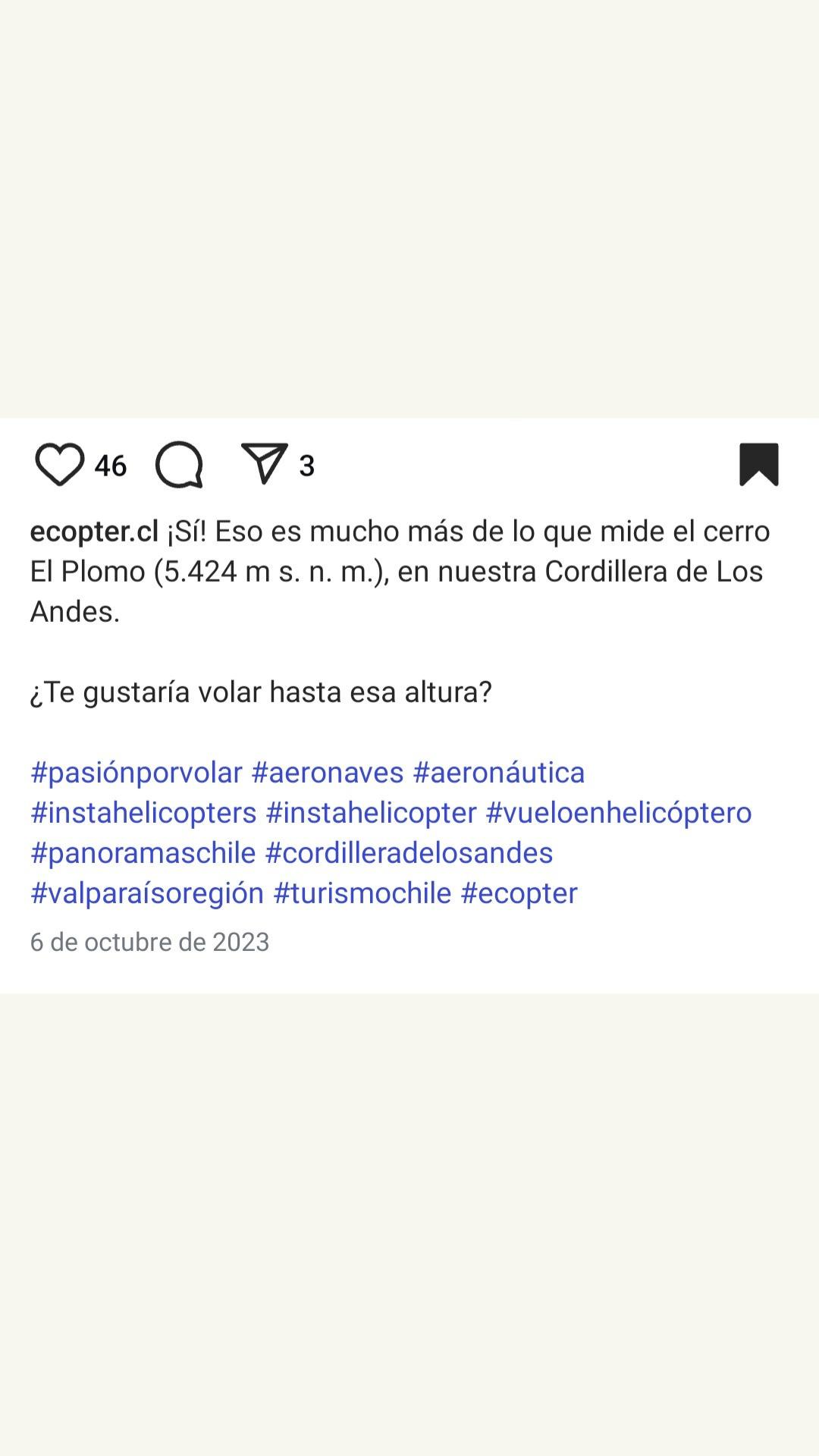This screenshot has height=1456, width=819.
Task: Tap the #instahelicopter hashtag
Action: click(371, 813)
